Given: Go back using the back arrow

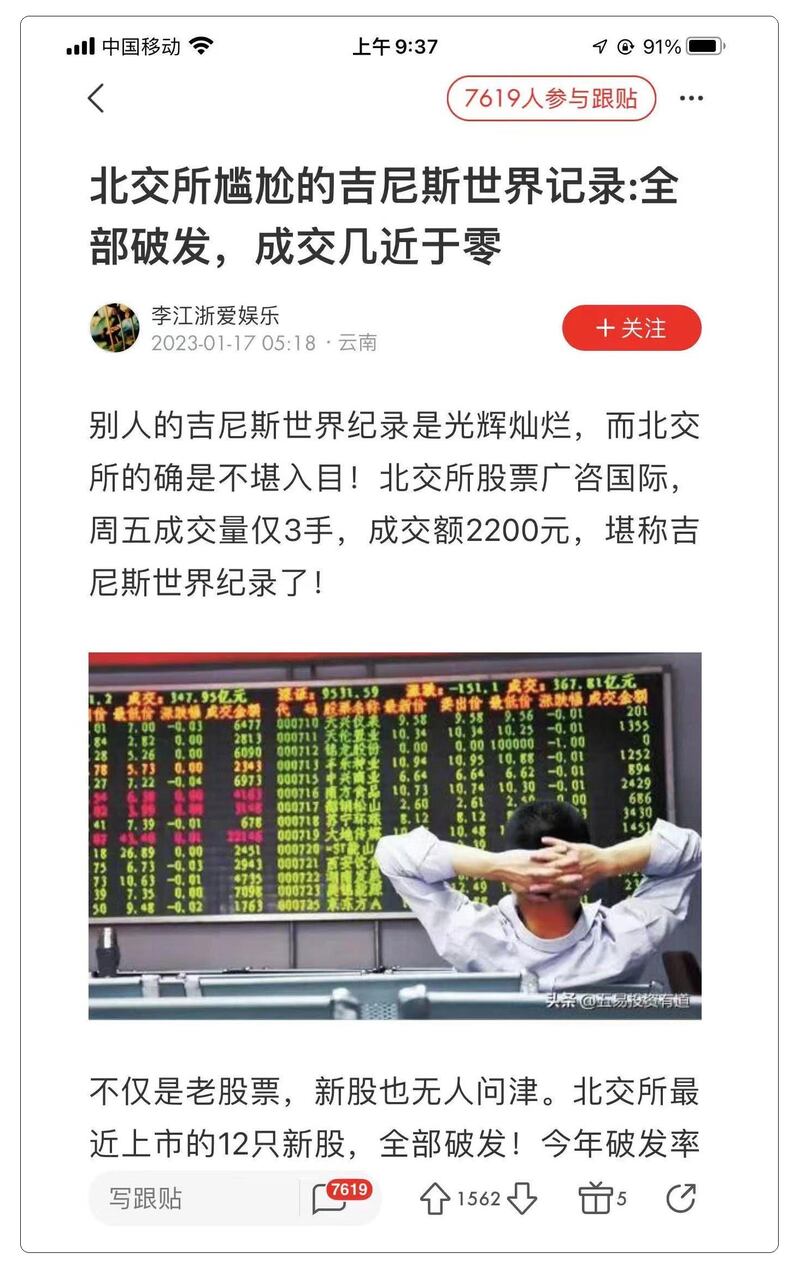Looking at the screenshot, I should 96,98.
